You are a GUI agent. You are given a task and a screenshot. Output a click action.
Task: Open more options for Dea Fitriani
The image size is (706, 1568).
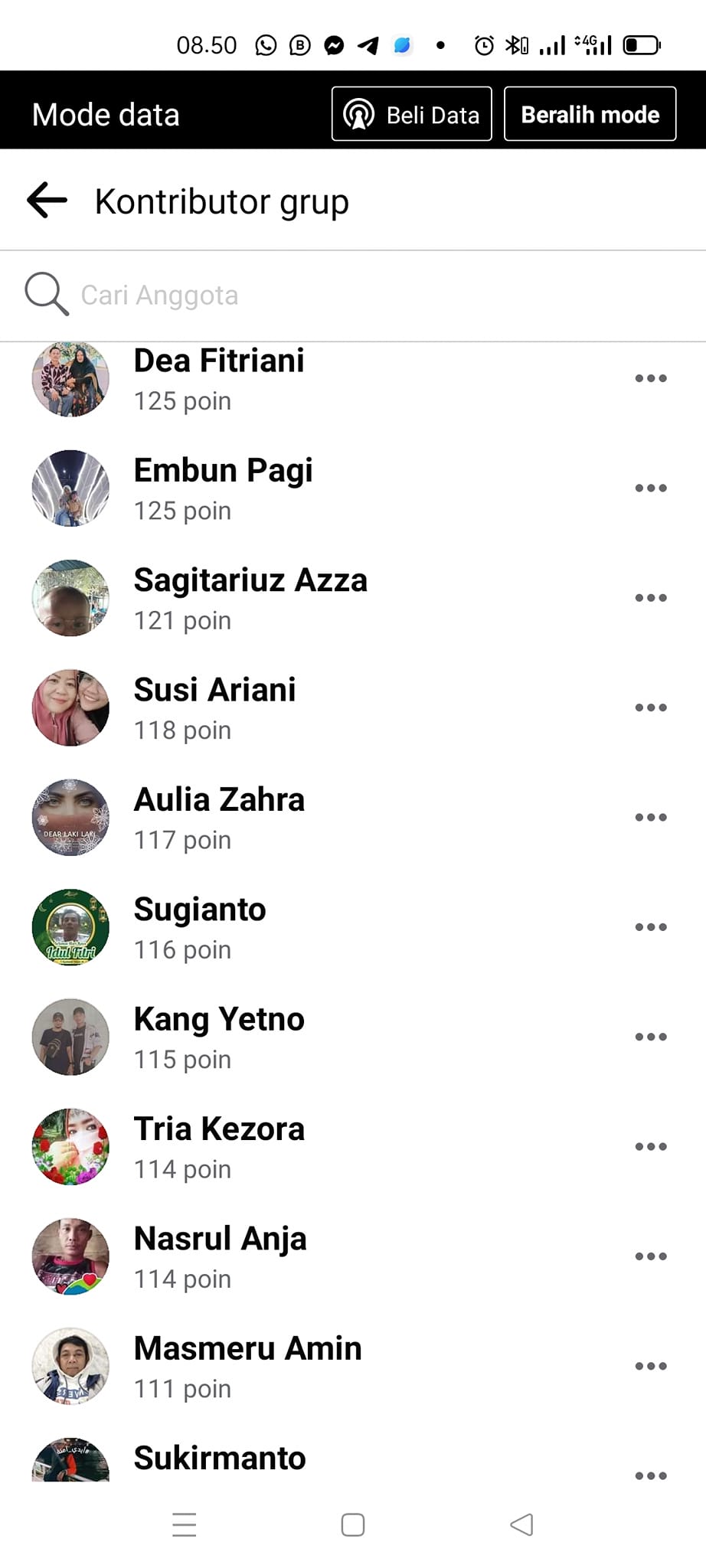coord(651,378)
